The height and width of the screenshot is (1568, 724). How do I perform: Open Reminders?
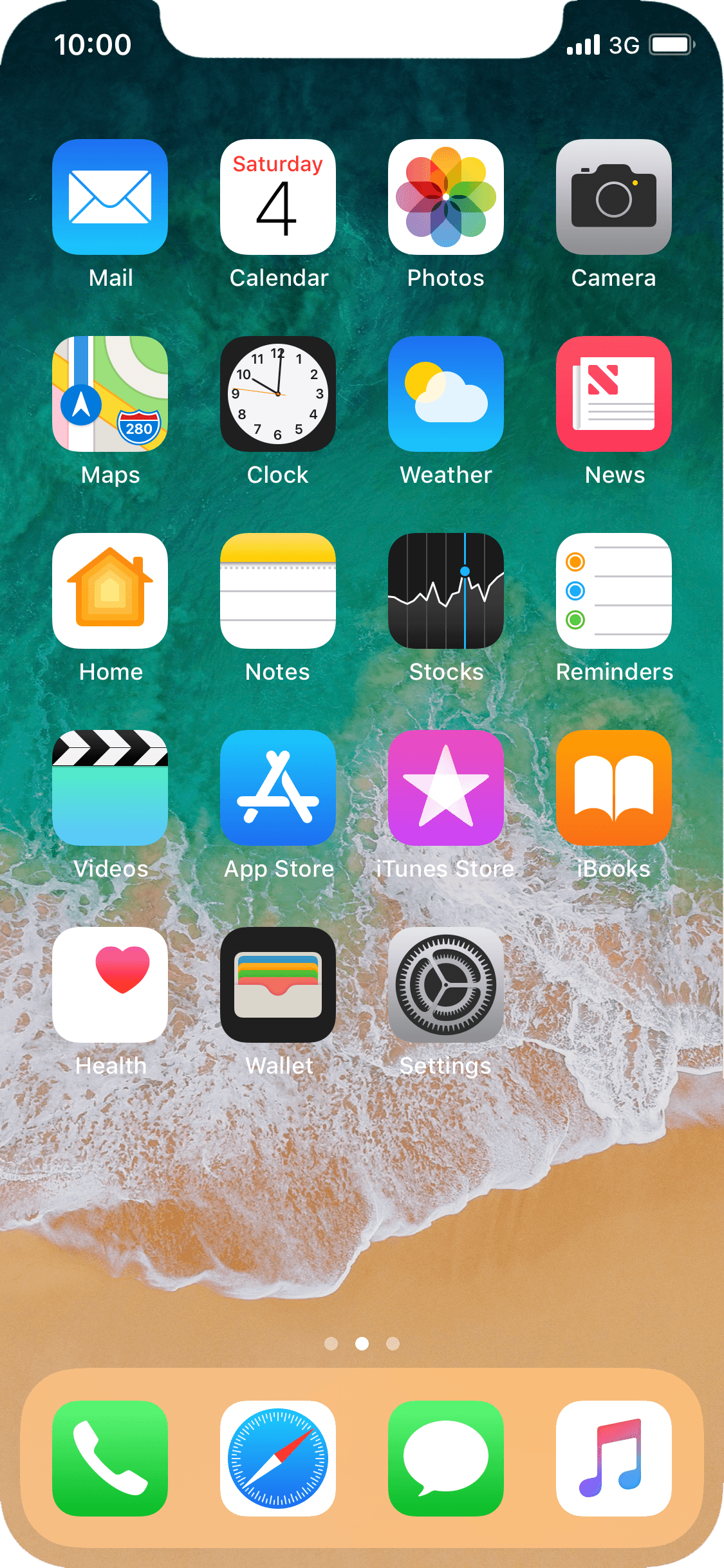(x=614, y=591)
